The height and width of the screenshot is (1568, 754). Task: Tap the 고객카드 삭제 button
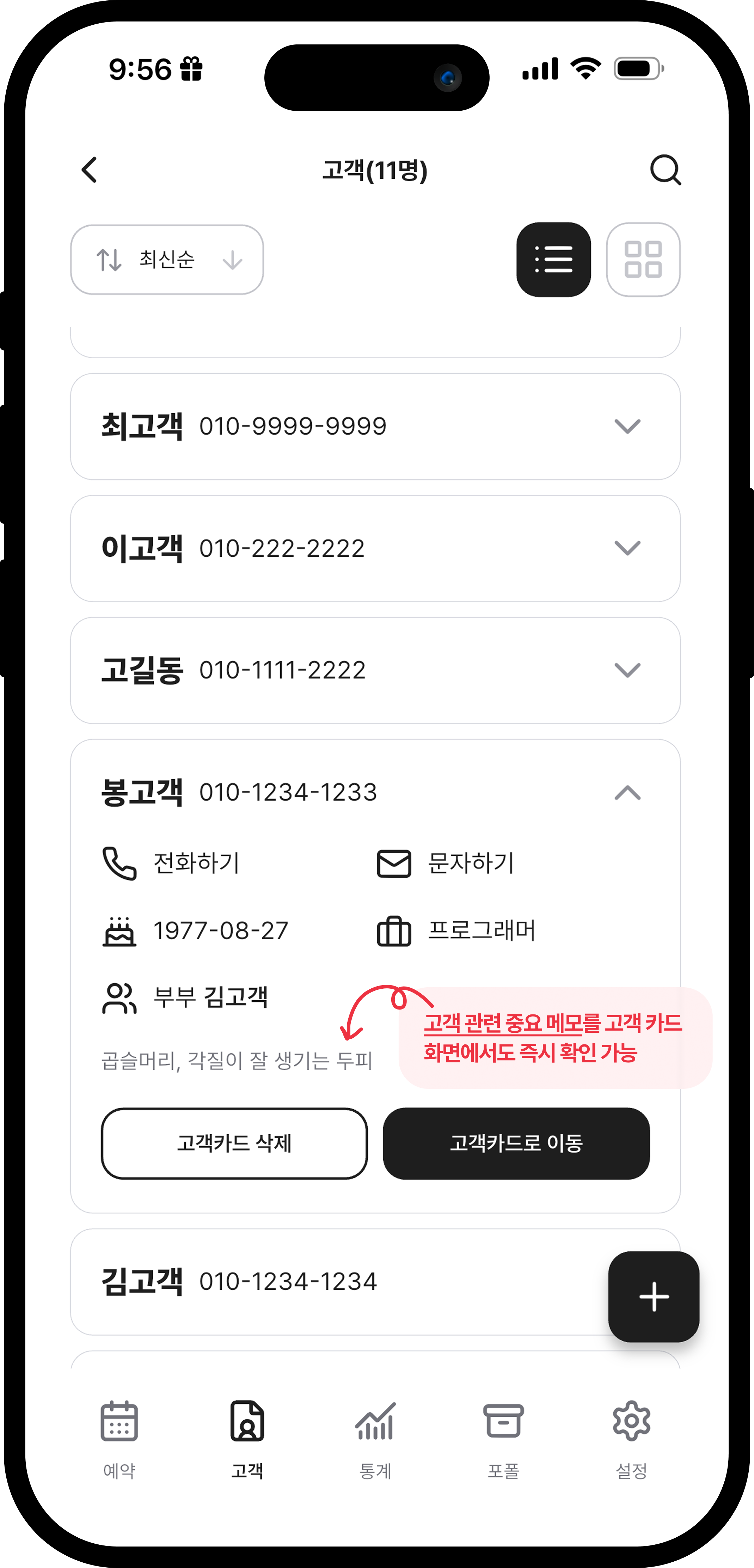(x=234, y=1143)
